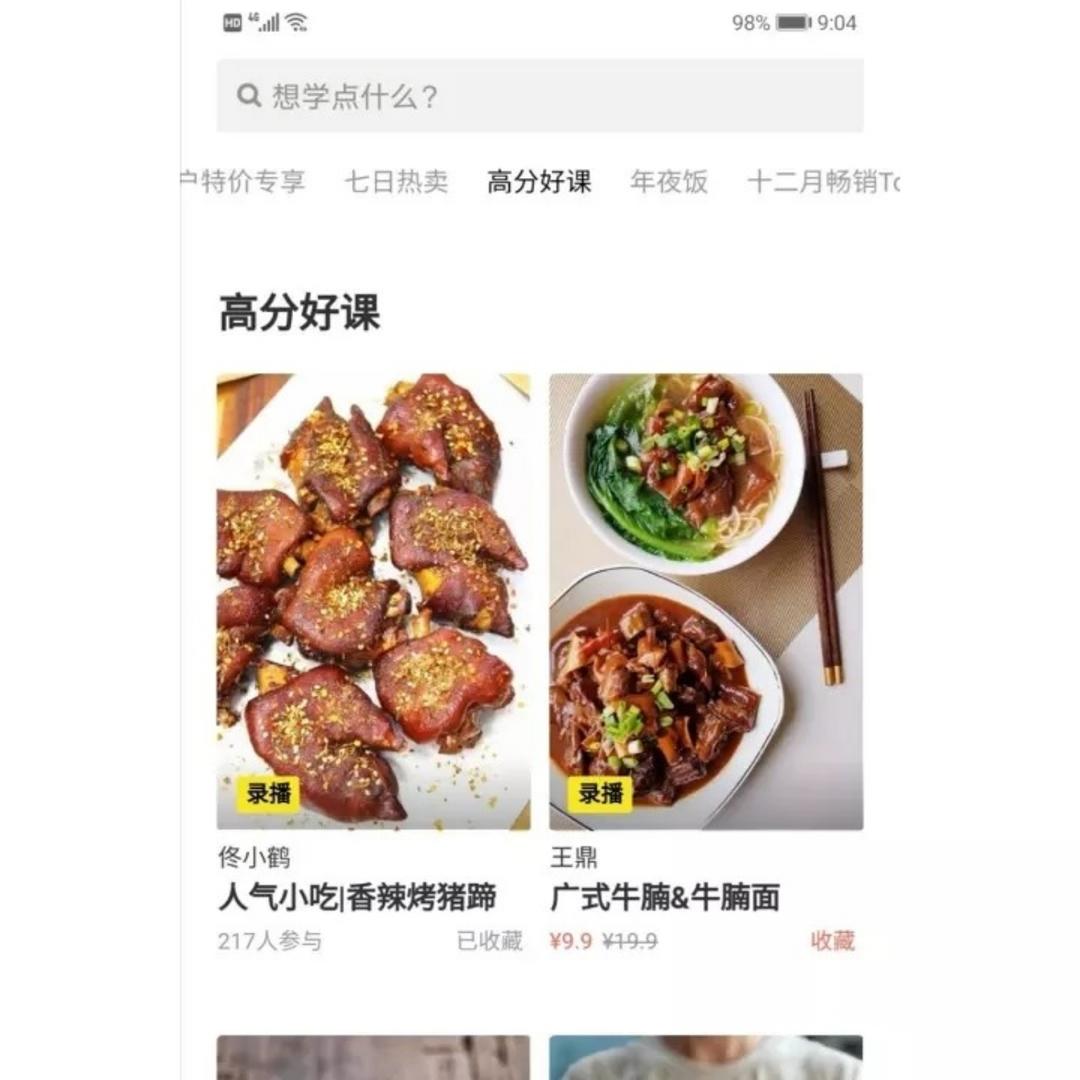The image size is (1080, 1080).
Task: Open the 年夜饭 tab
Action: (x=669, y=182)
